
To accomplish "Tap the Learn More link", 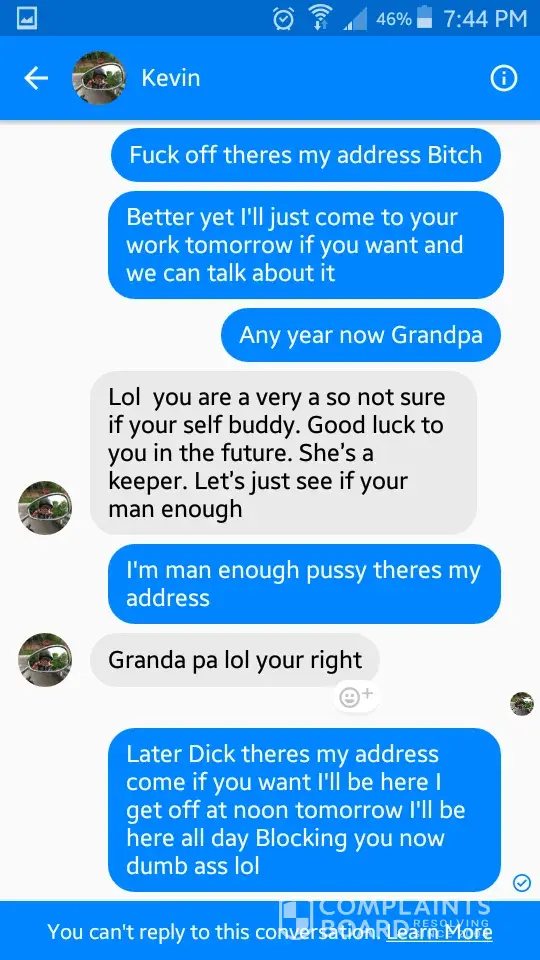I will 440,932.
